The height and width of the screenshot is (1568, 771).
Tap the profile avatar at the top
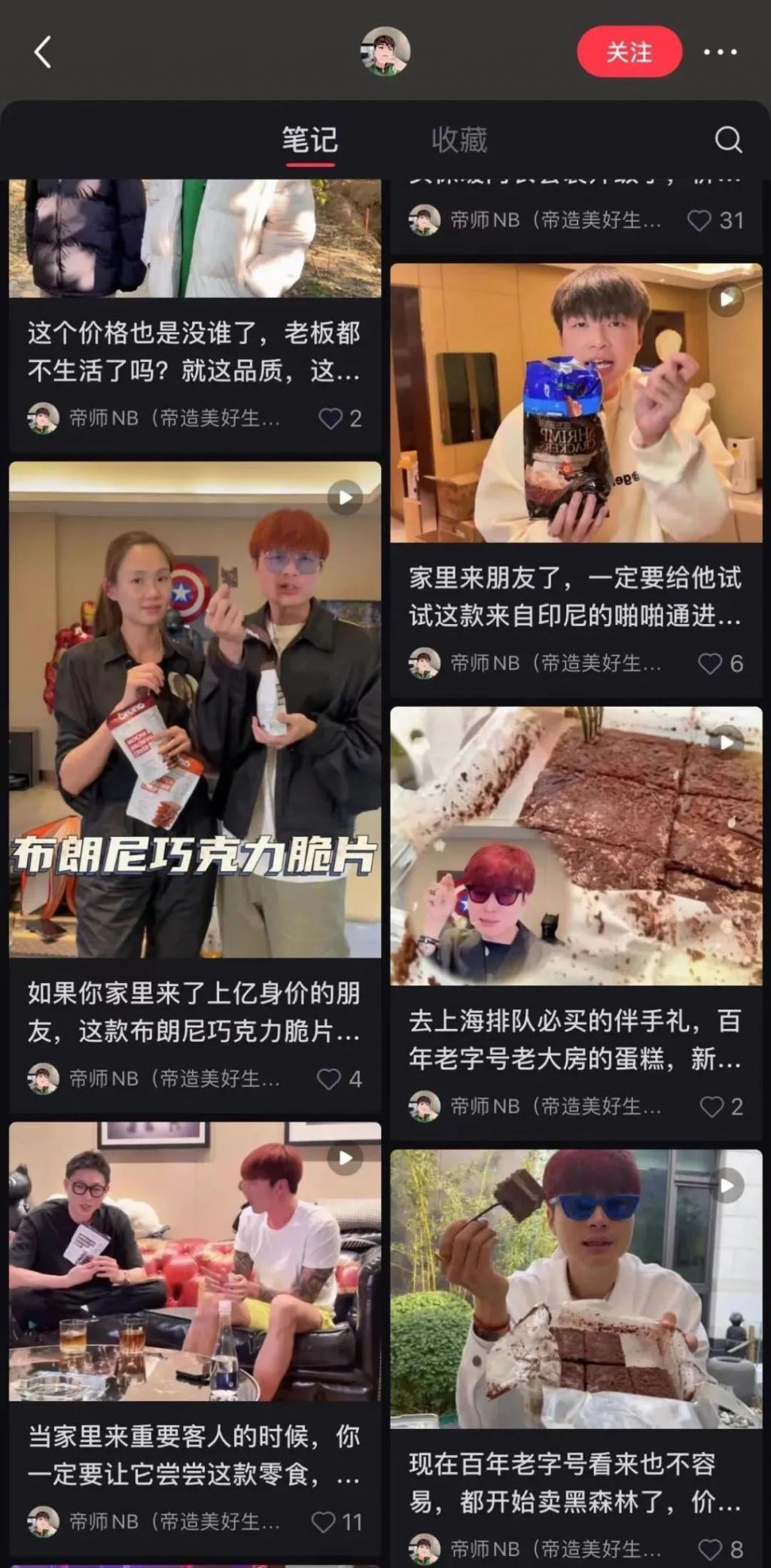pyautogui.click(x=385, y=51)
